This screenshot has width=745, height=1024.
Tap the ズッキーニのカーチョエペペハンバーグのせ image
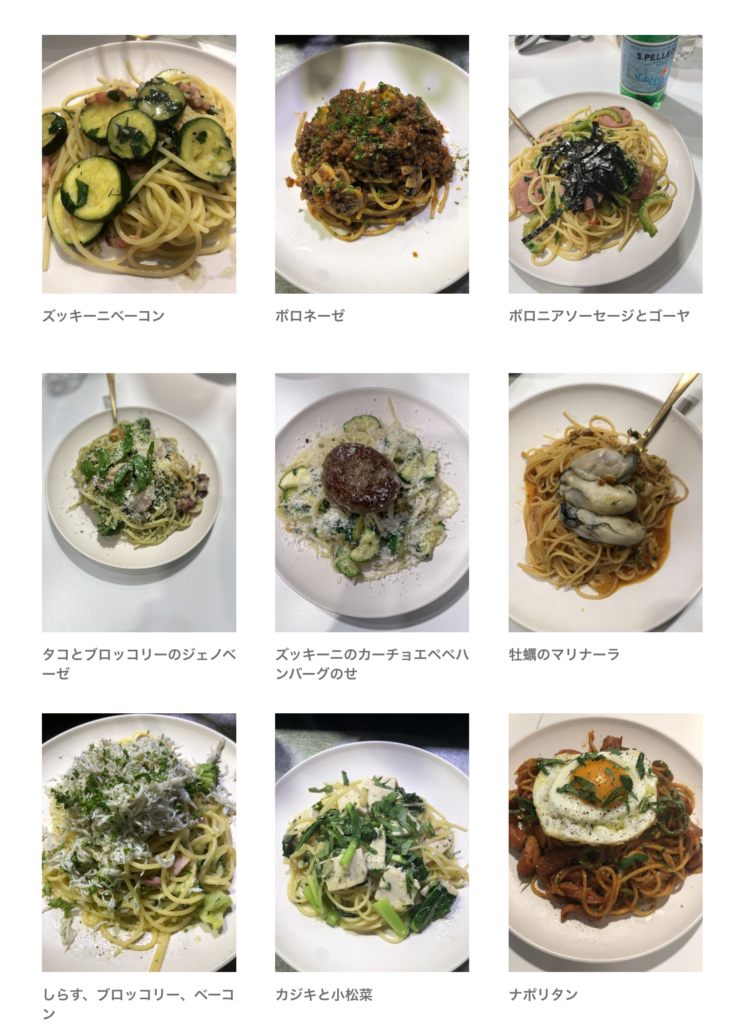point(372,502)
